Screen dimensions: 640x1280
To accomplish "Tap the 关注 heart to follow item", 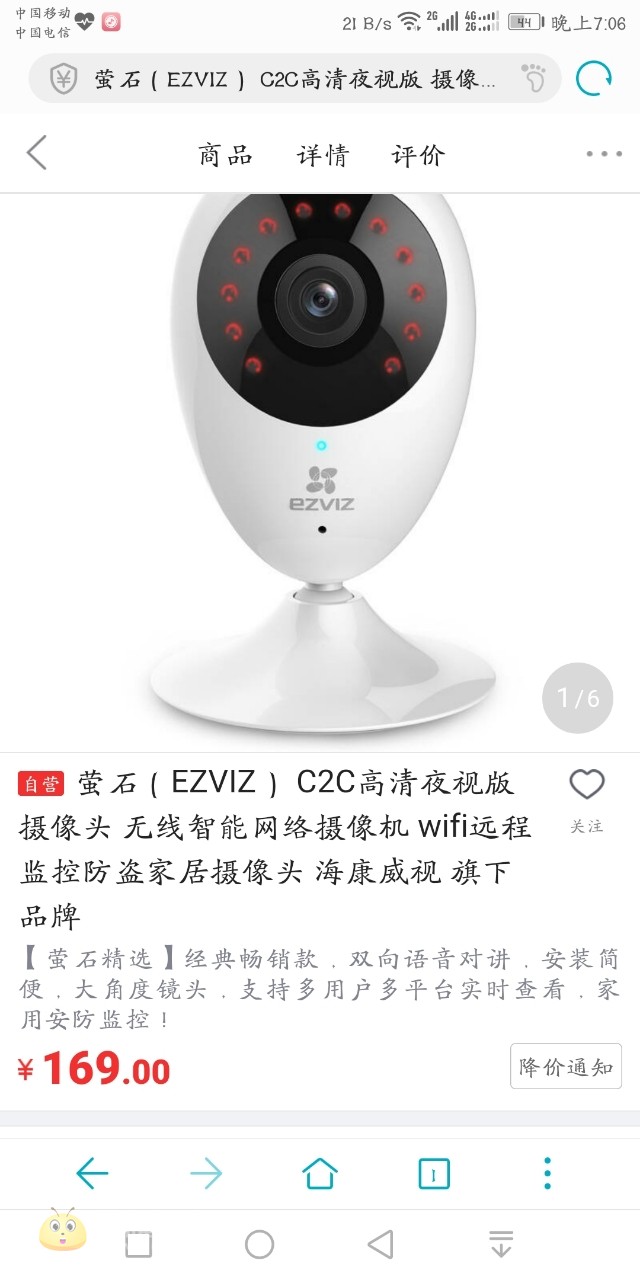I will (587, 797).
